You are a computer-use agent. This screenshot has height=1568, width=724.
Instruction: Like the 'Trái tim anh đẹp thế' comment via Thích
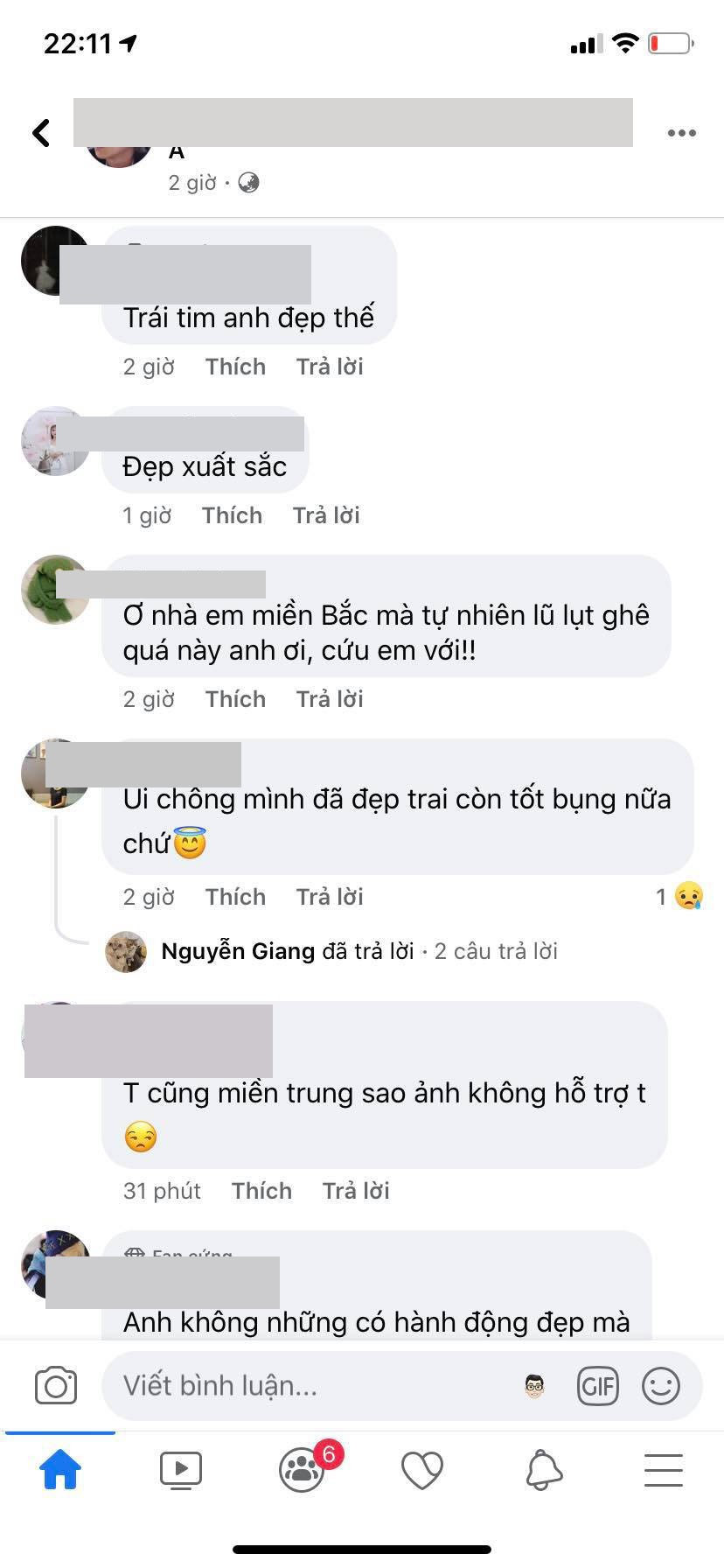point(235,367)
